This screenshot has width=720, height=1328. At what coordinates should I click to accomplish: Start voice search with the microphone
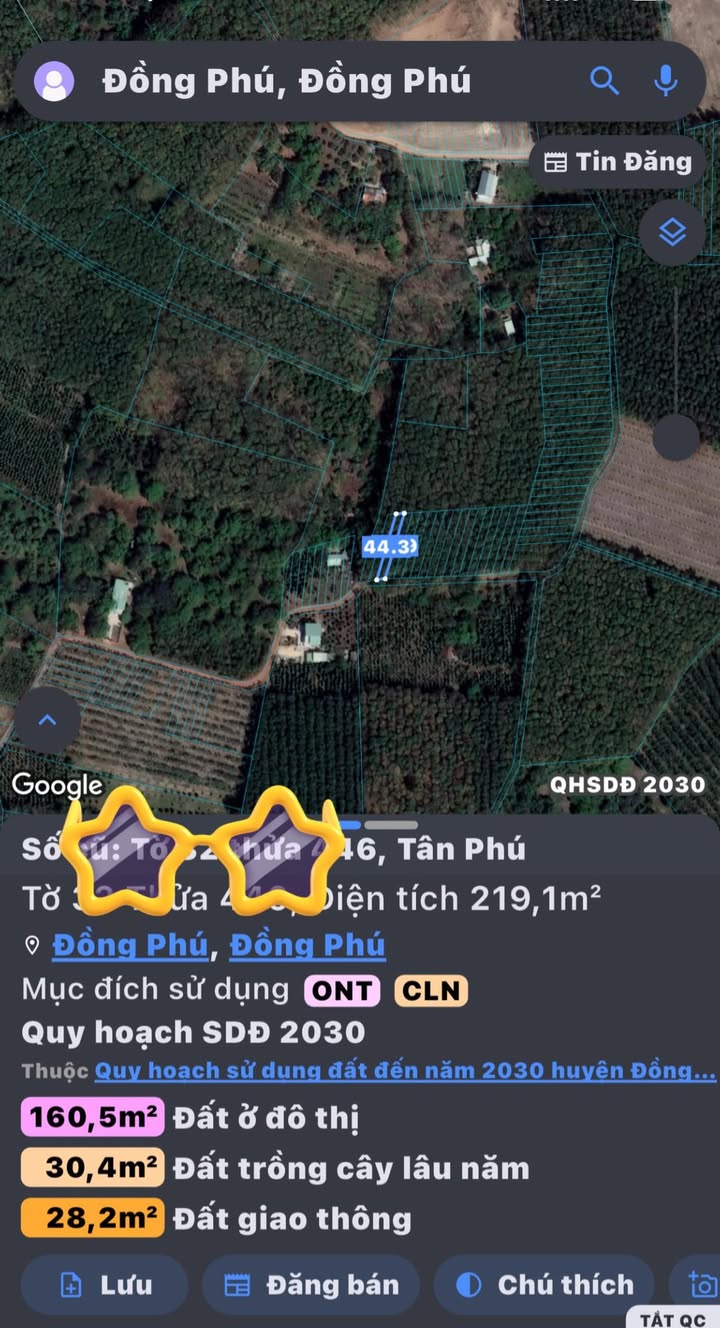666,81
